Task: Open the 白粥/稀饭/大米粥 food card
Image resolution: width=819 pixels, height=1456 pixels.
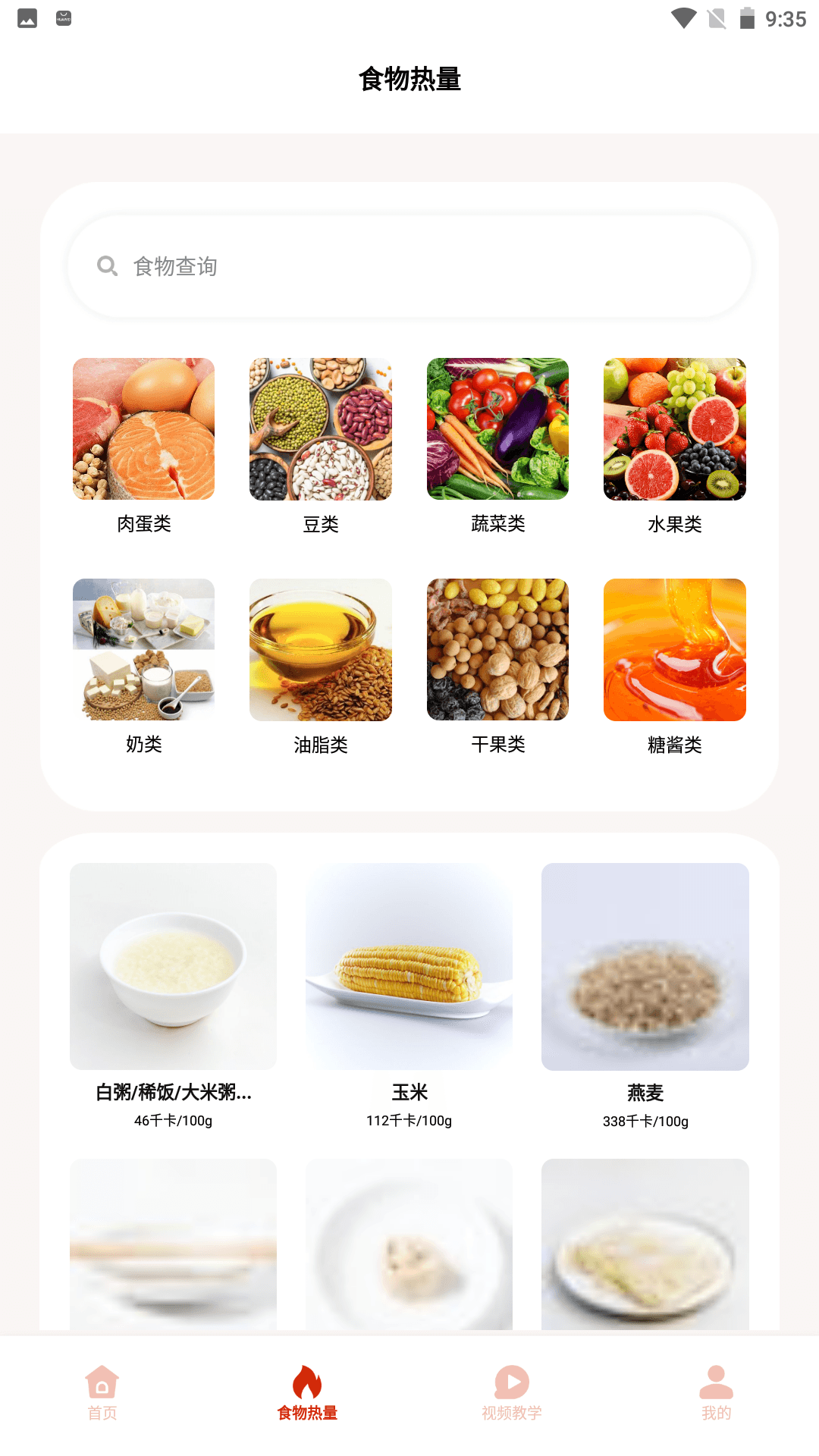Action: pyautogui.click(x=173, y=996)
